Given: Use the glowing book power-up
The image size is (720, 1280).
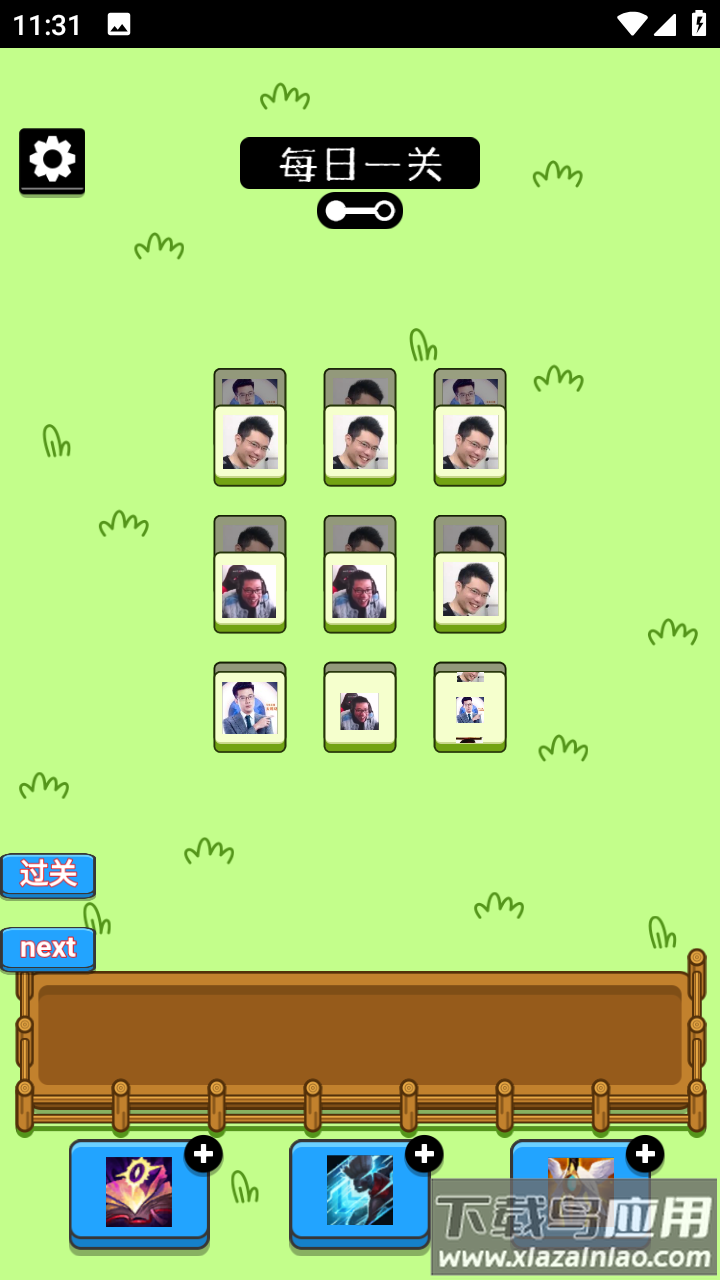Looking at the screenshot, I should click(139, 1192).
